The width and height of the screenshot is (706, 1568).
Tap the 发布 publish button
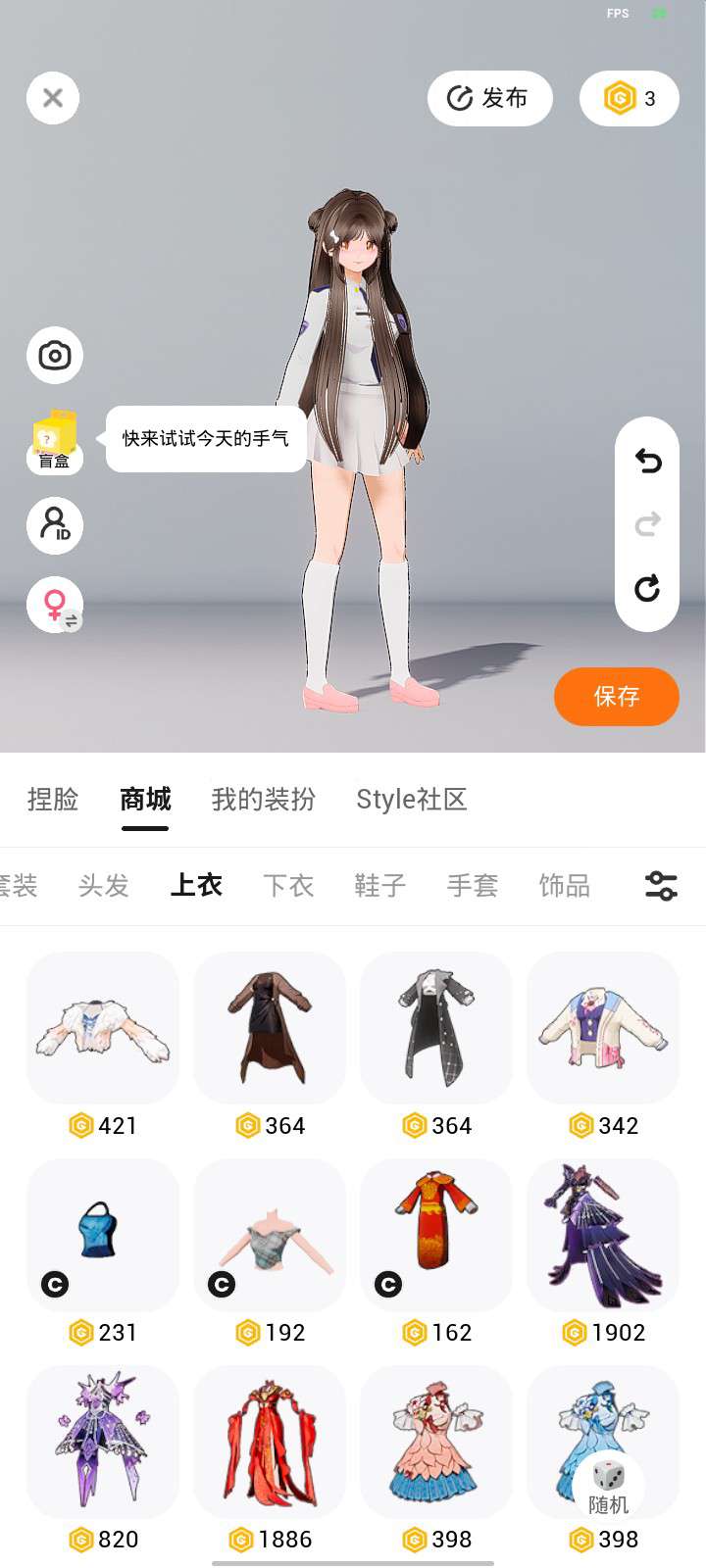(490, 98)
